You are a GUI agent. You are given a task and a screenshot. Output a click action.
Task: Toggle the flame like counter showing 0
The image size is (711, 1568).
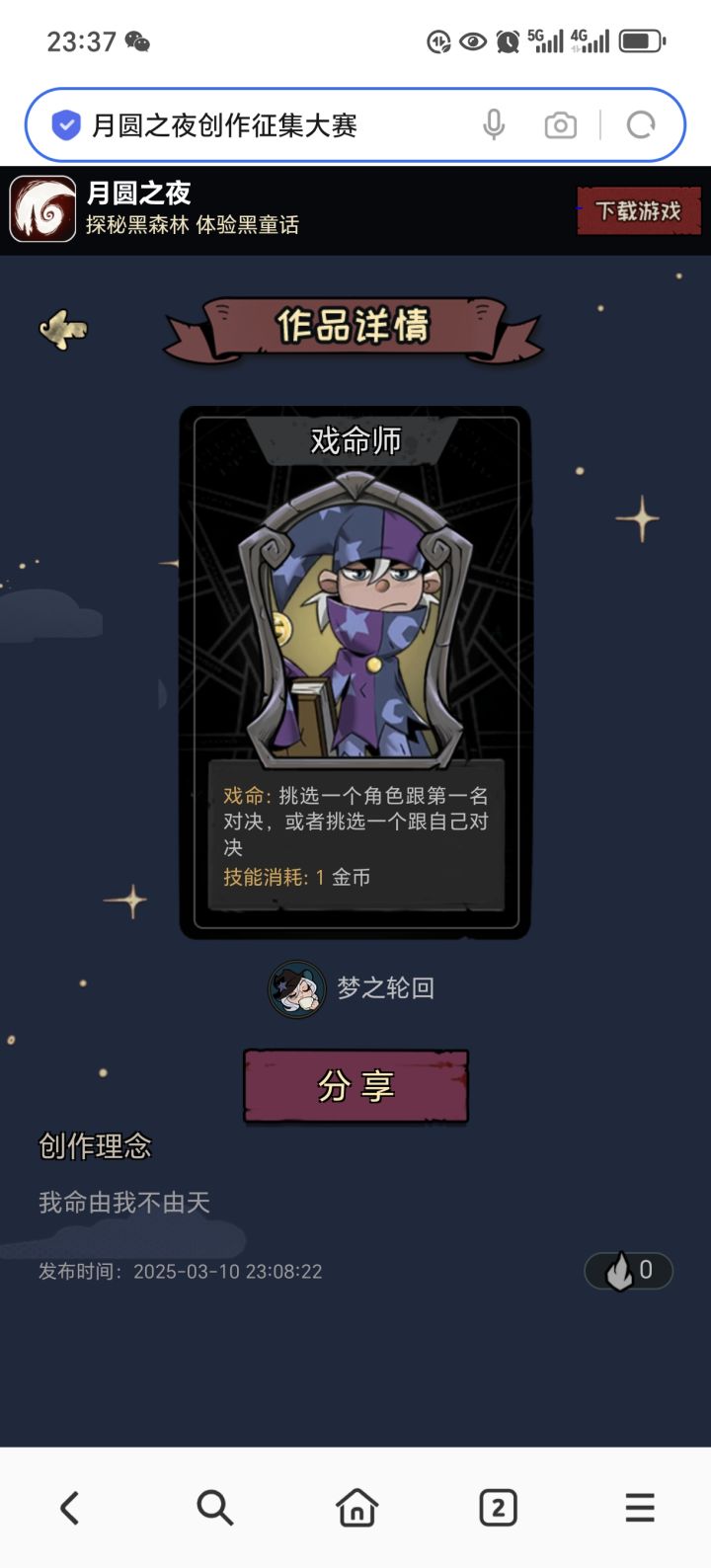[629, 1271]
